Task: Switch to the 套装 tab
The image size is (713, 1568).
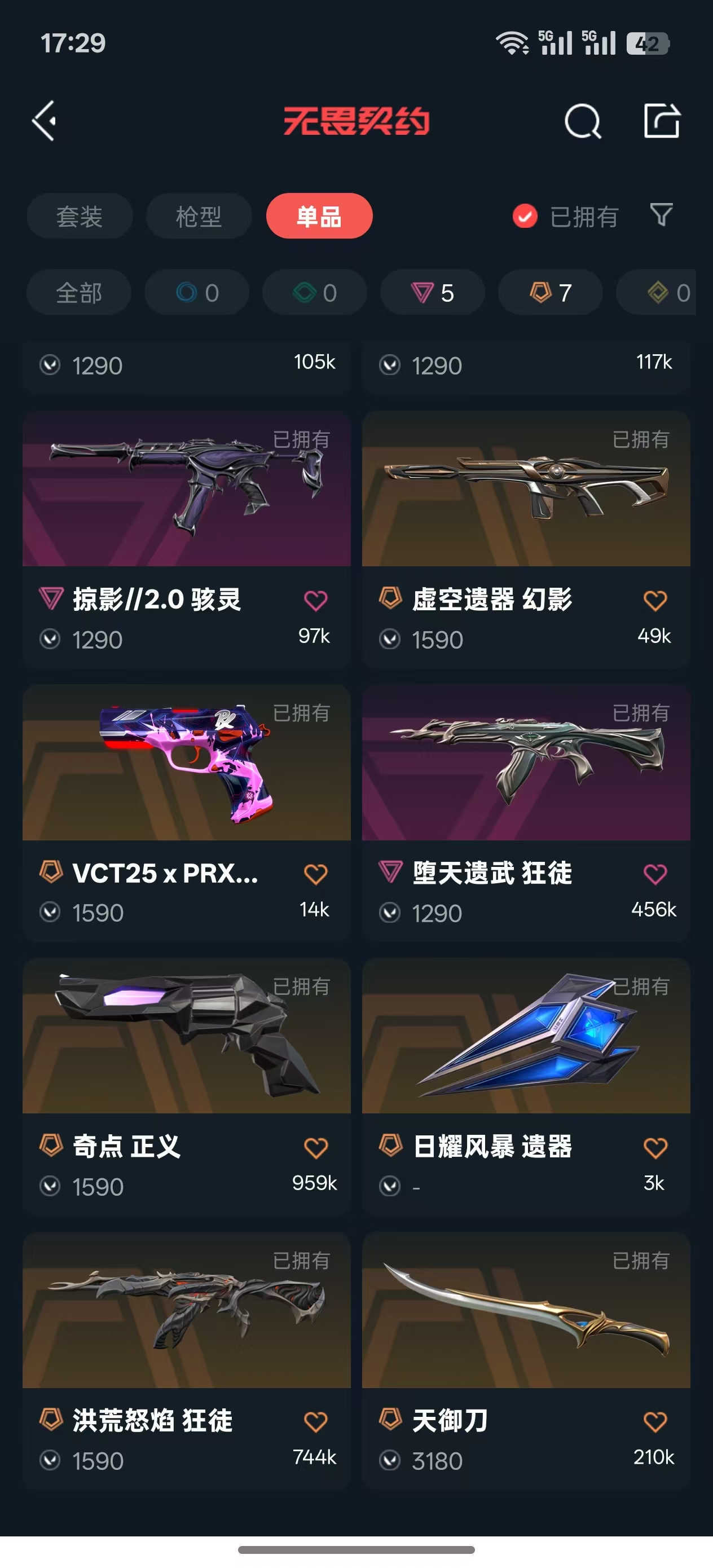Action: 79,216
